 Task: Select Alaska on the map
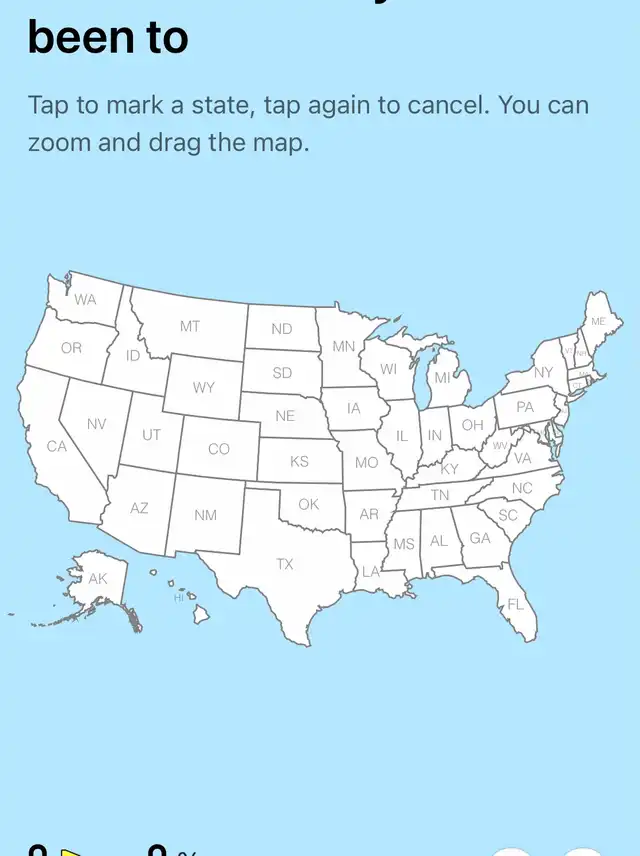click(98, 579)
